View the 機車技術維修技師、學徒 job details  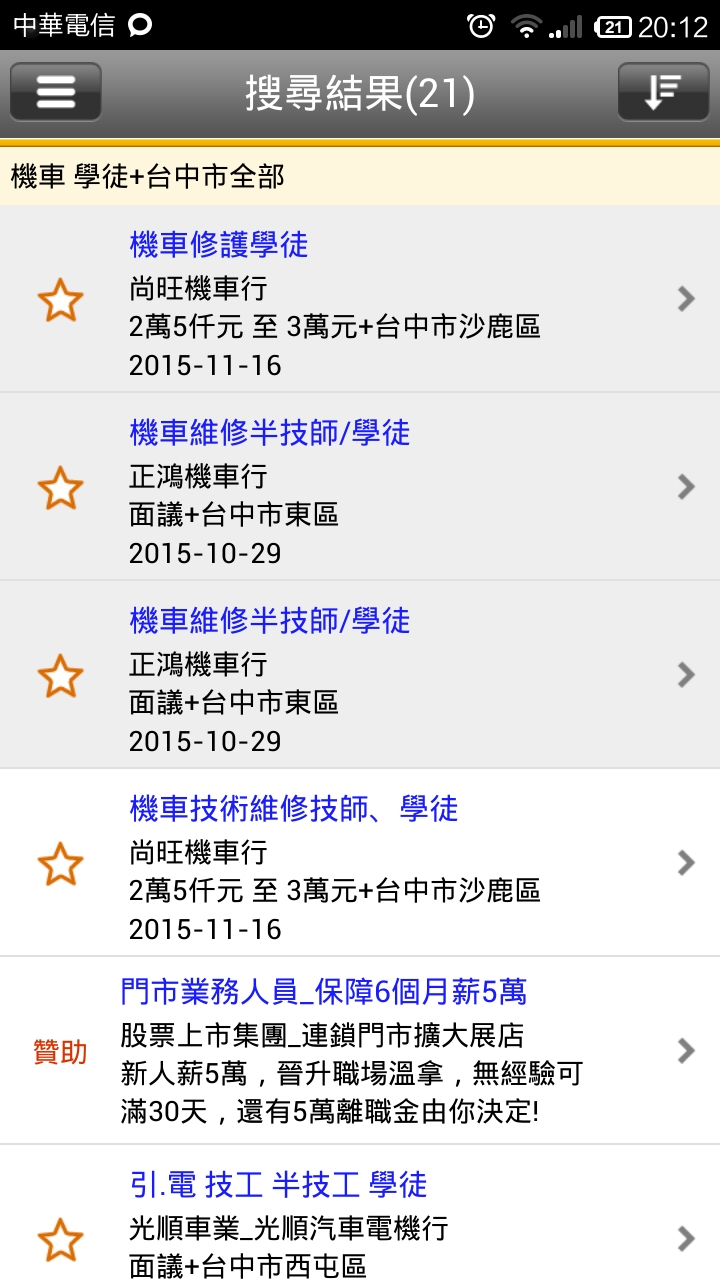[x=360, y=863]
